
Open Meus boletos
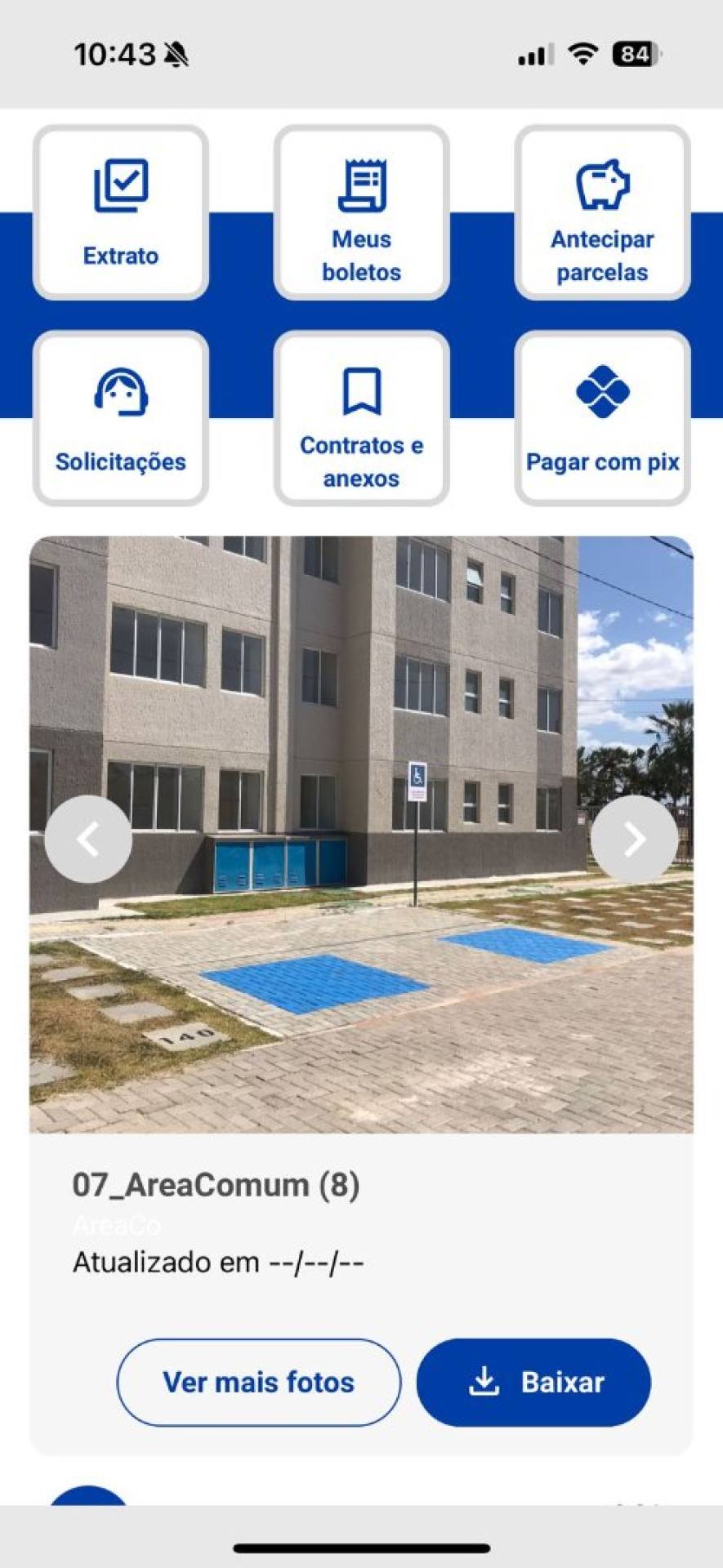point(361,212)
